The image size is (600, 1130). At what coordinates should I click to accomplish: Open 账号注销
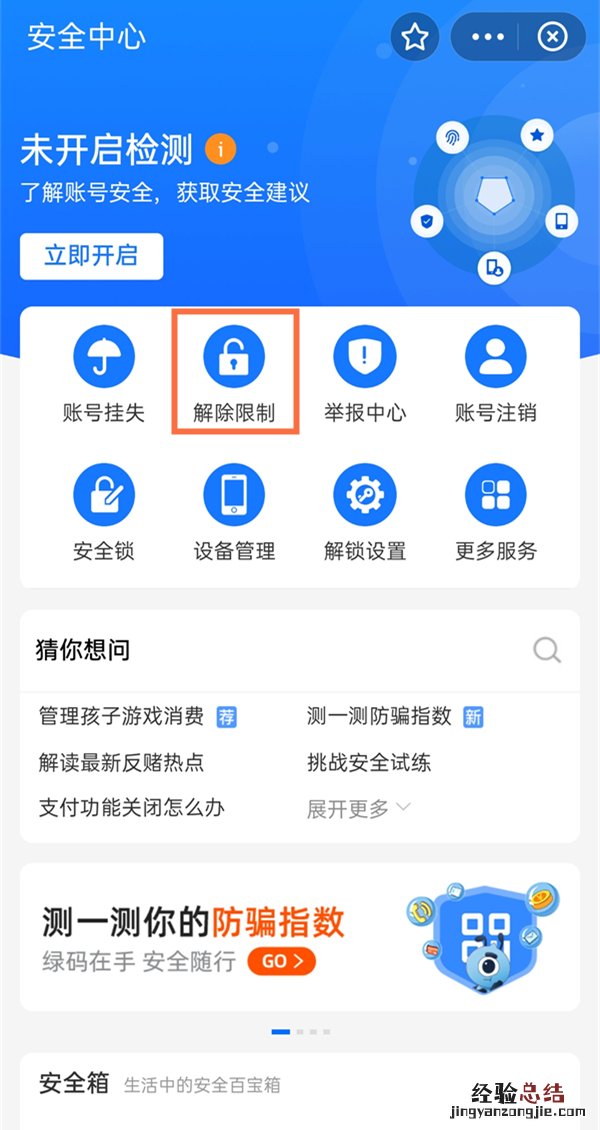coord(496,374)
